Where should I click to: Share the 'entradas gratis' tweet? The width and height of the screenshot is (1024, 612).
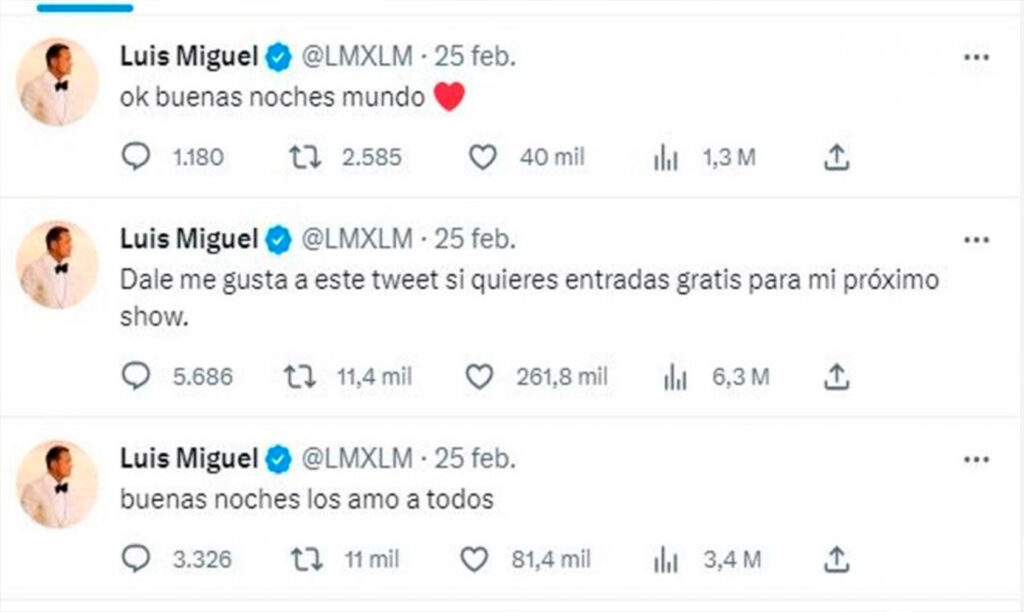point(838,376)
